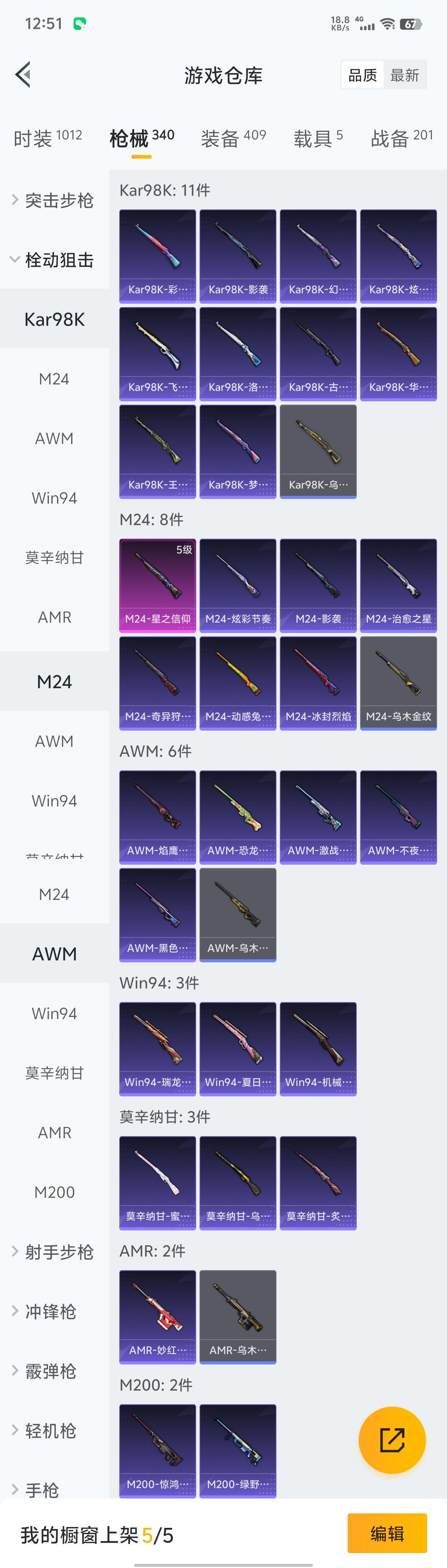Tap the 编辑 button
This screenshot has width=447, height=1568.
pyautogui.click(x=387, y=1534)
